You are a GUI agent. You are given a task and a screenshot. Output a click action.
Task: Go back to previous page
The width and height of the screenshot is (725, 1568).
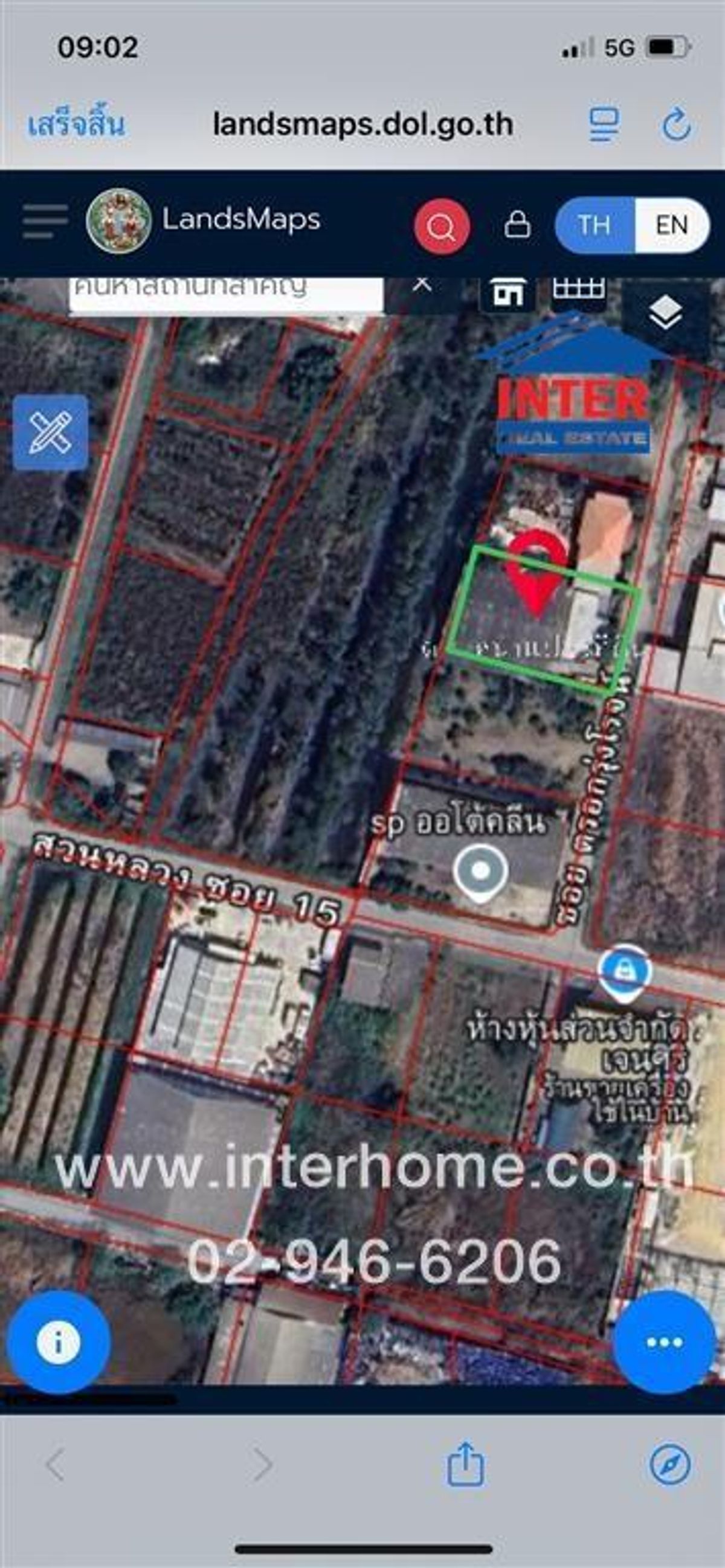pyautogui.click(x=56, y=1465)
